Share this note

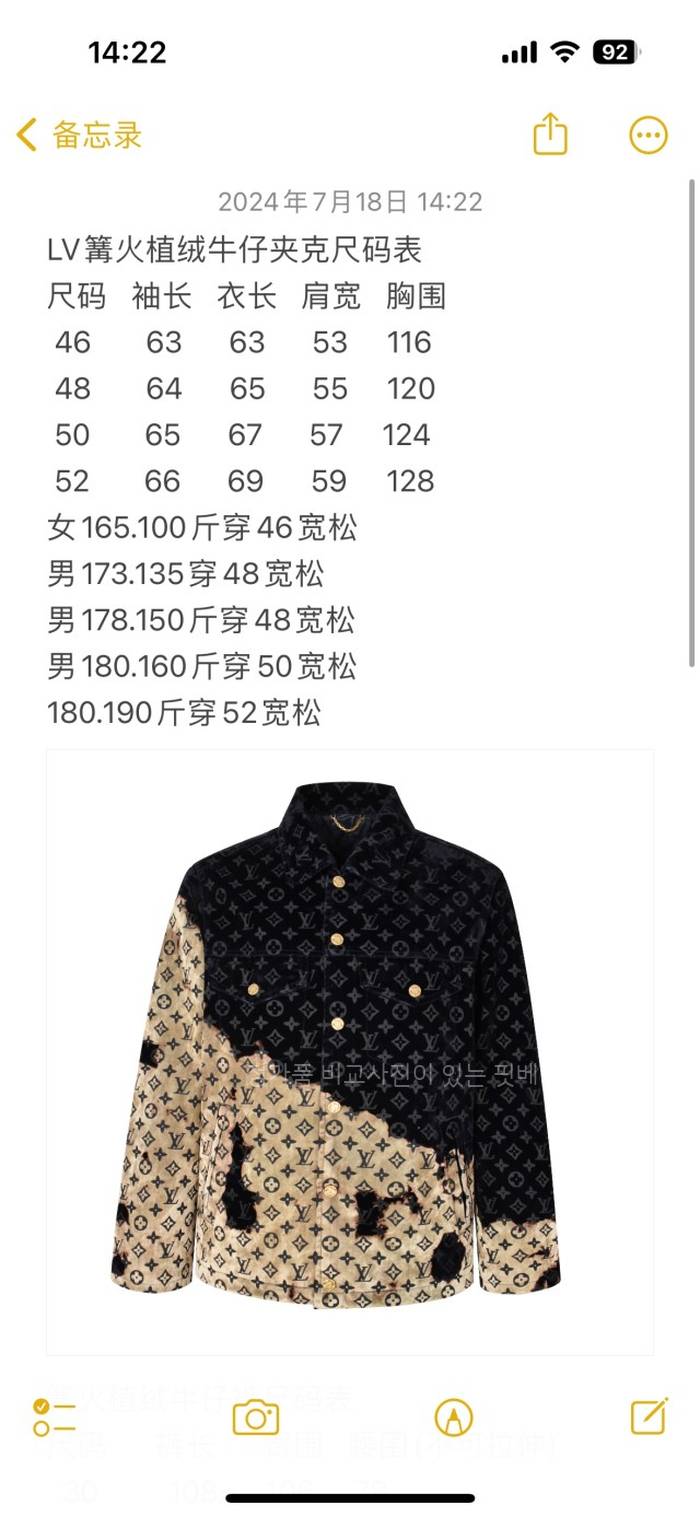coord(550,135)
